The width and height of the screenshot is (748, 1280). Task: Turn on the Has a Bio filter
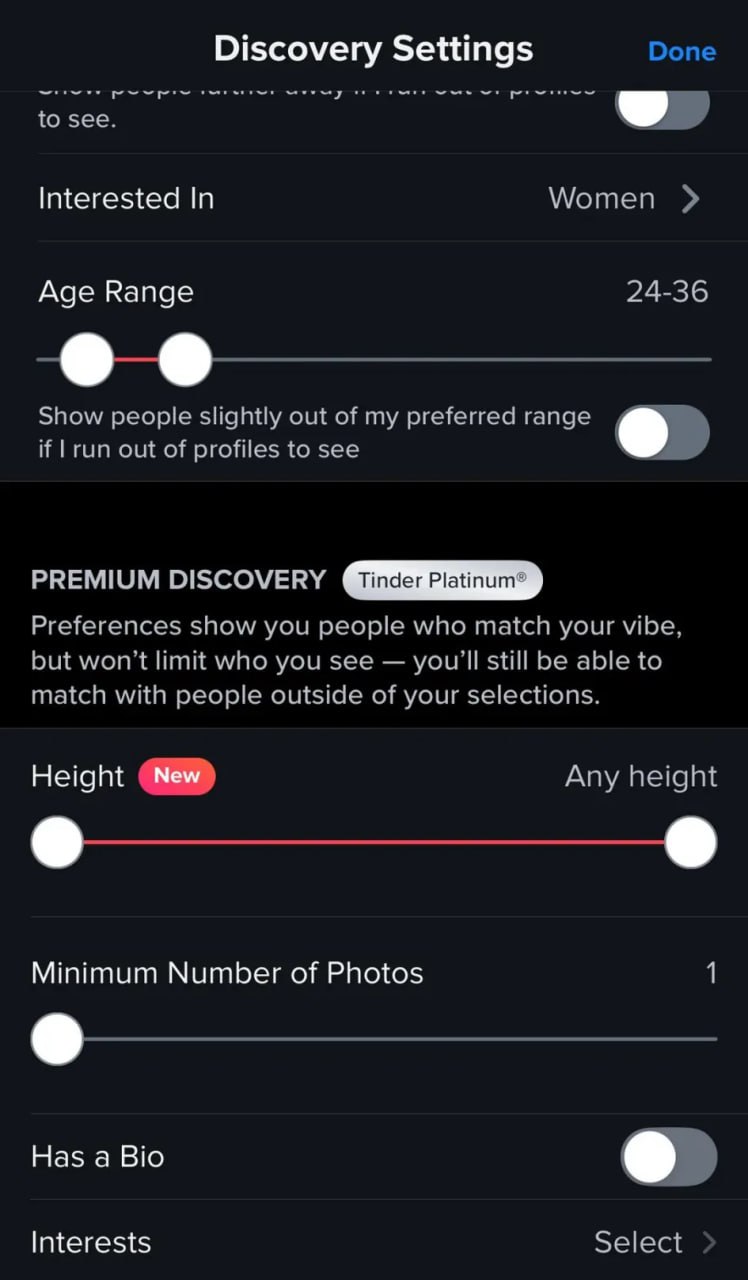668,1156
